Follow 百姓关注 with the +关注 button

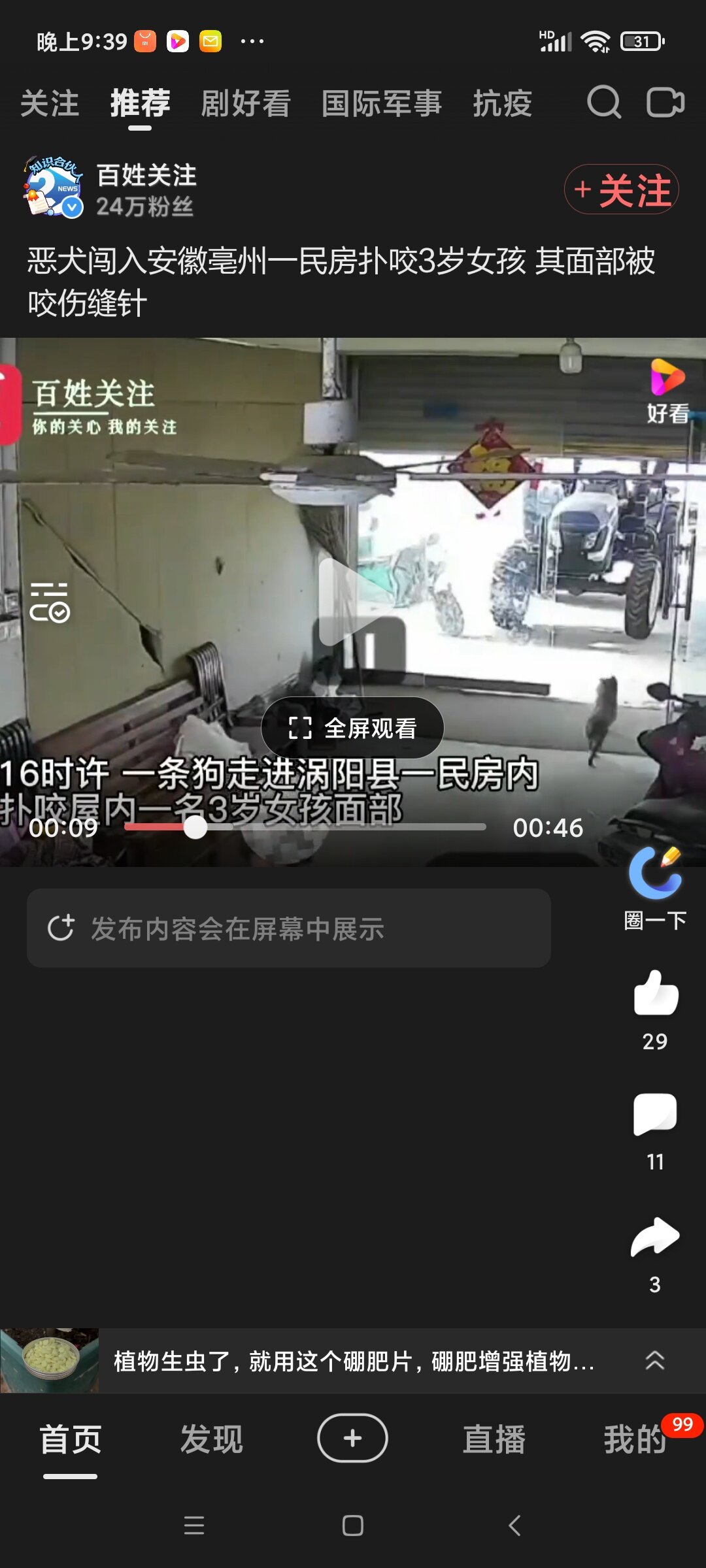coord(621,189)
